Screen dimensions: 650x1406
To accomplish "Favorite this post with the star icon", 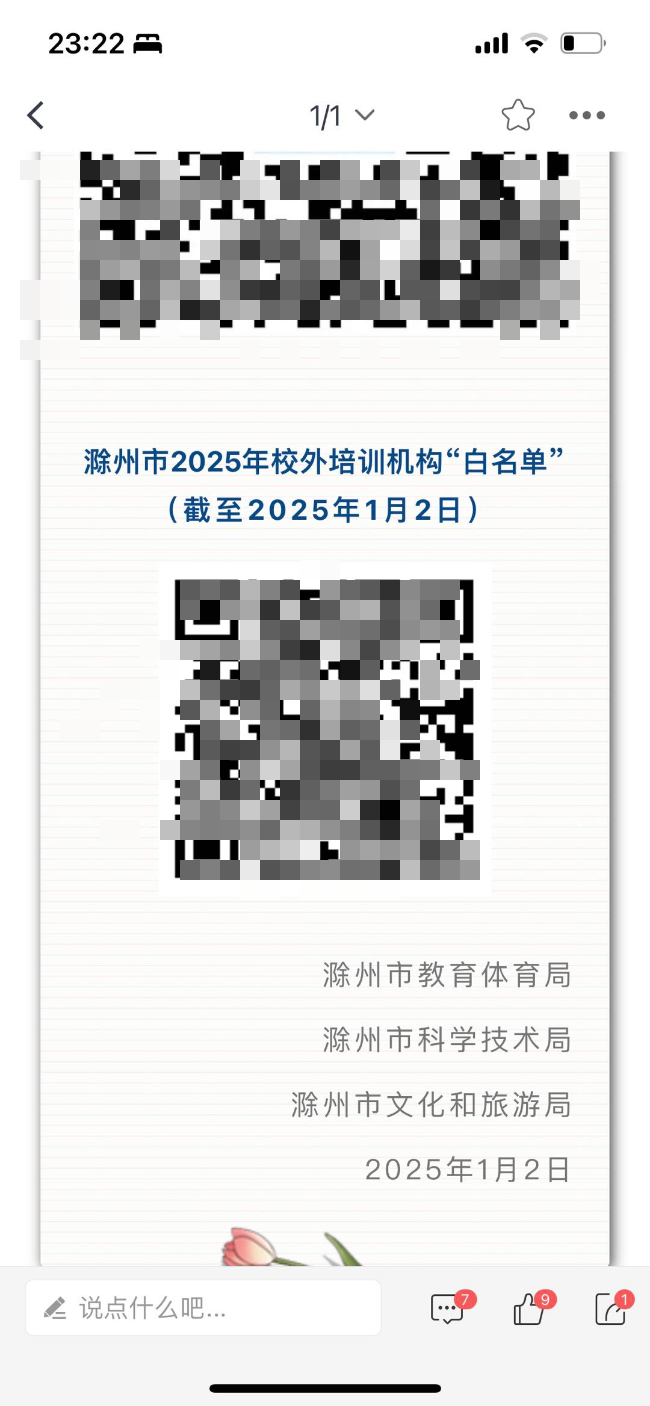I will click(518, 116).
